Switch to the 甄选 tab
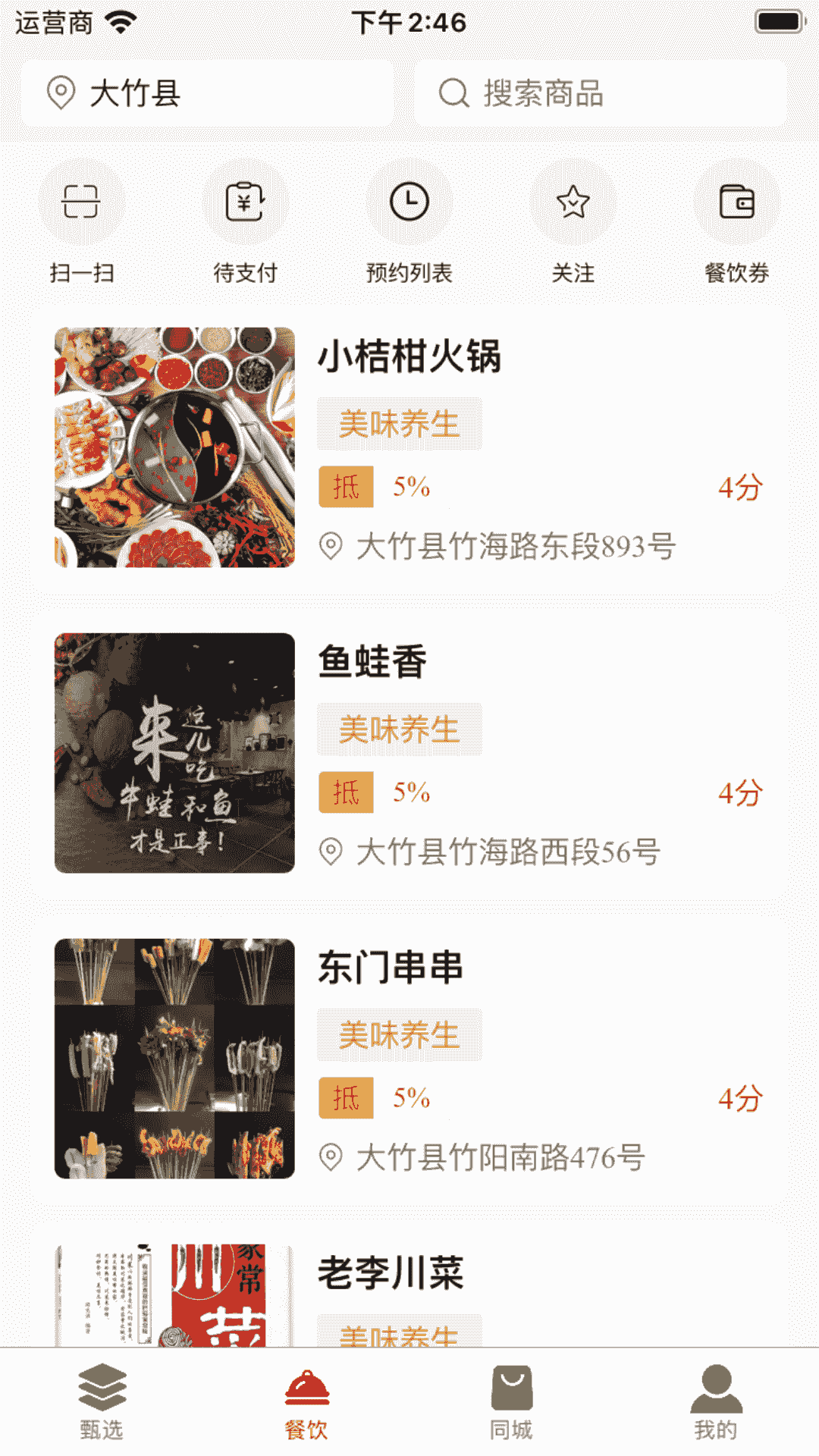Image resolution: width=819 pixels, height=1456 pixels. [102, 1401]
